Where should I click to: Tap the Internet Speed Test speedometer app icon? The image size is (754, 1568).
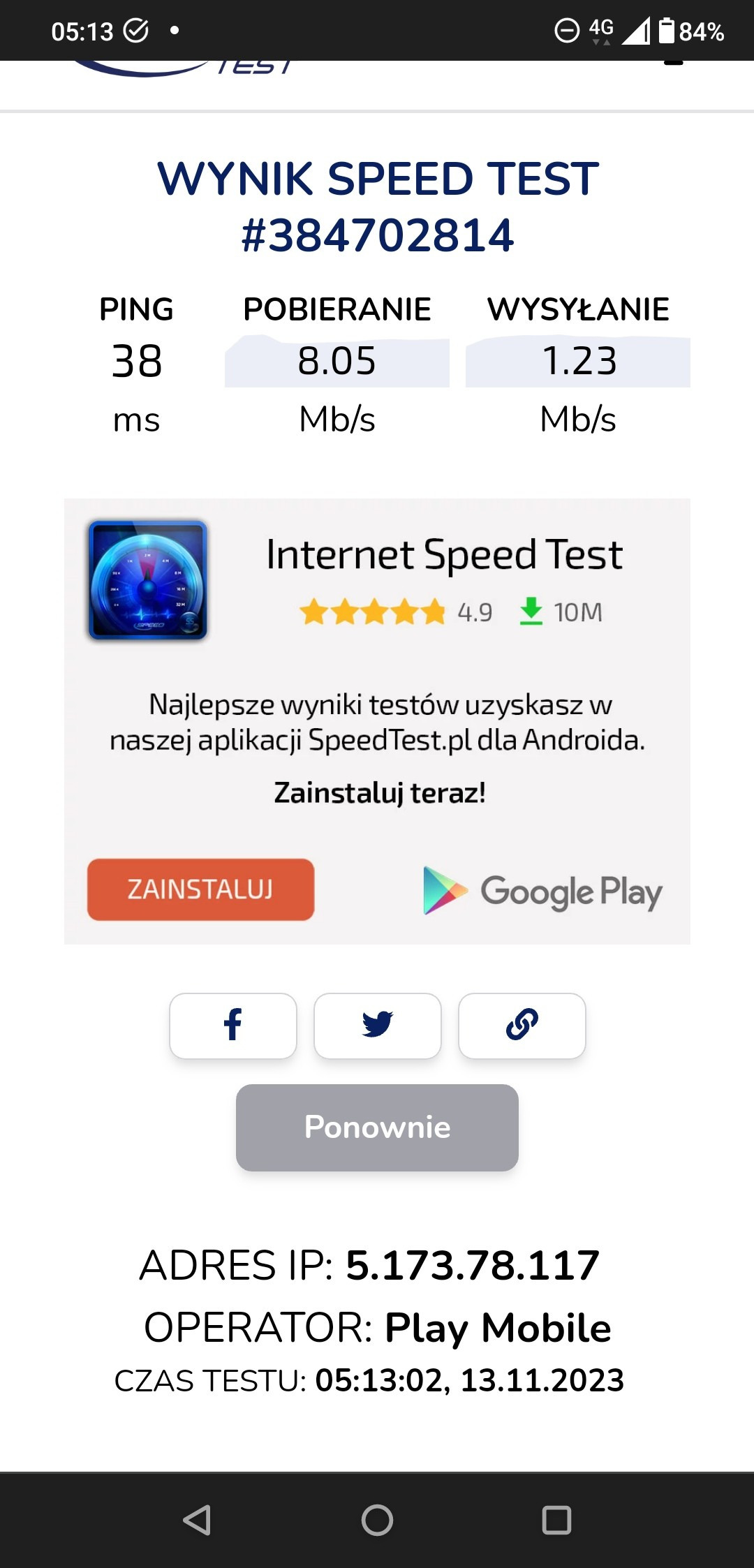[x=149, y=581]
